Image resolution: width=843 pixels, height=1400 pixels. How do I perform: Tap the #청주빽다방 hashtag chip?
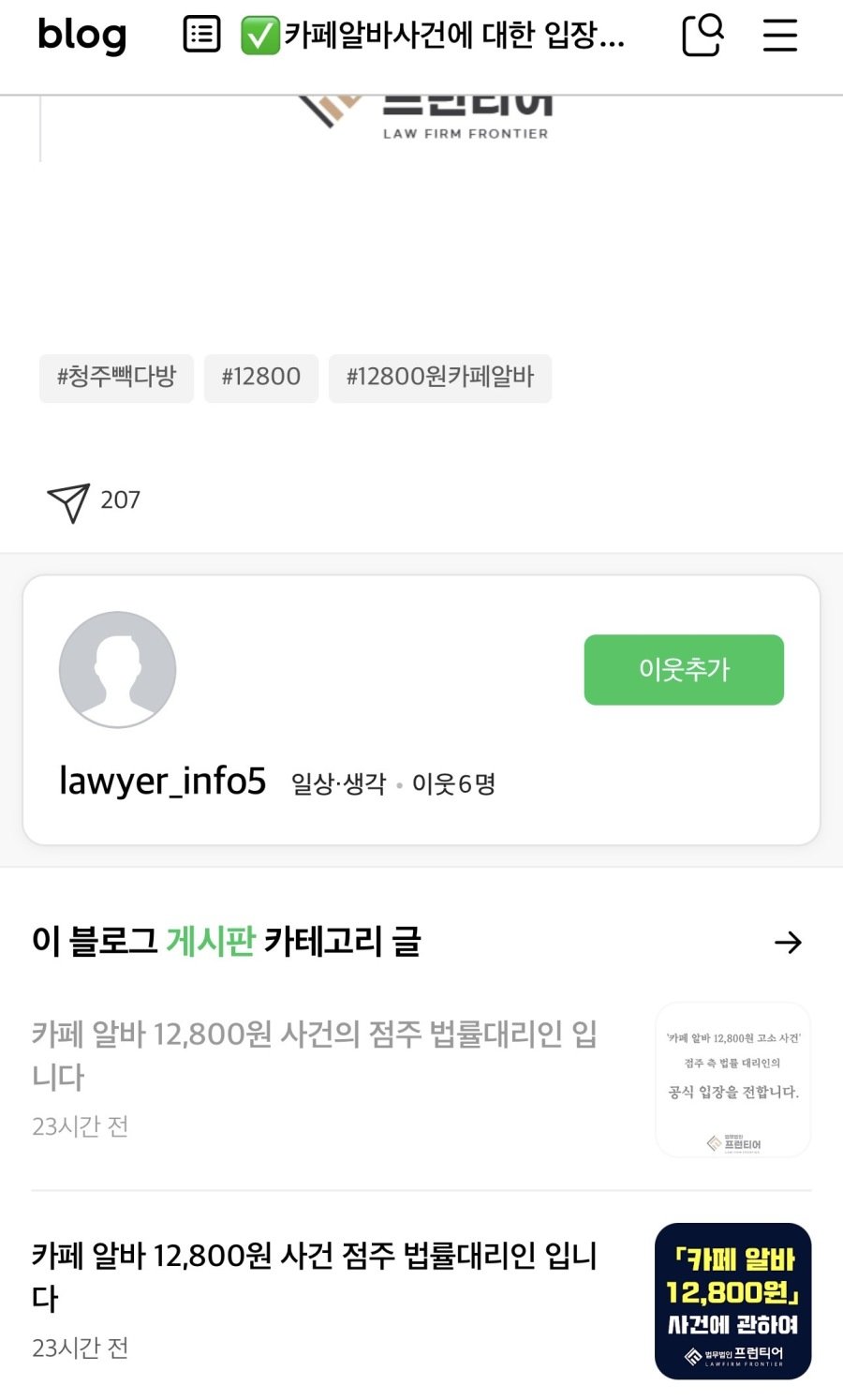tap(116, 378)
